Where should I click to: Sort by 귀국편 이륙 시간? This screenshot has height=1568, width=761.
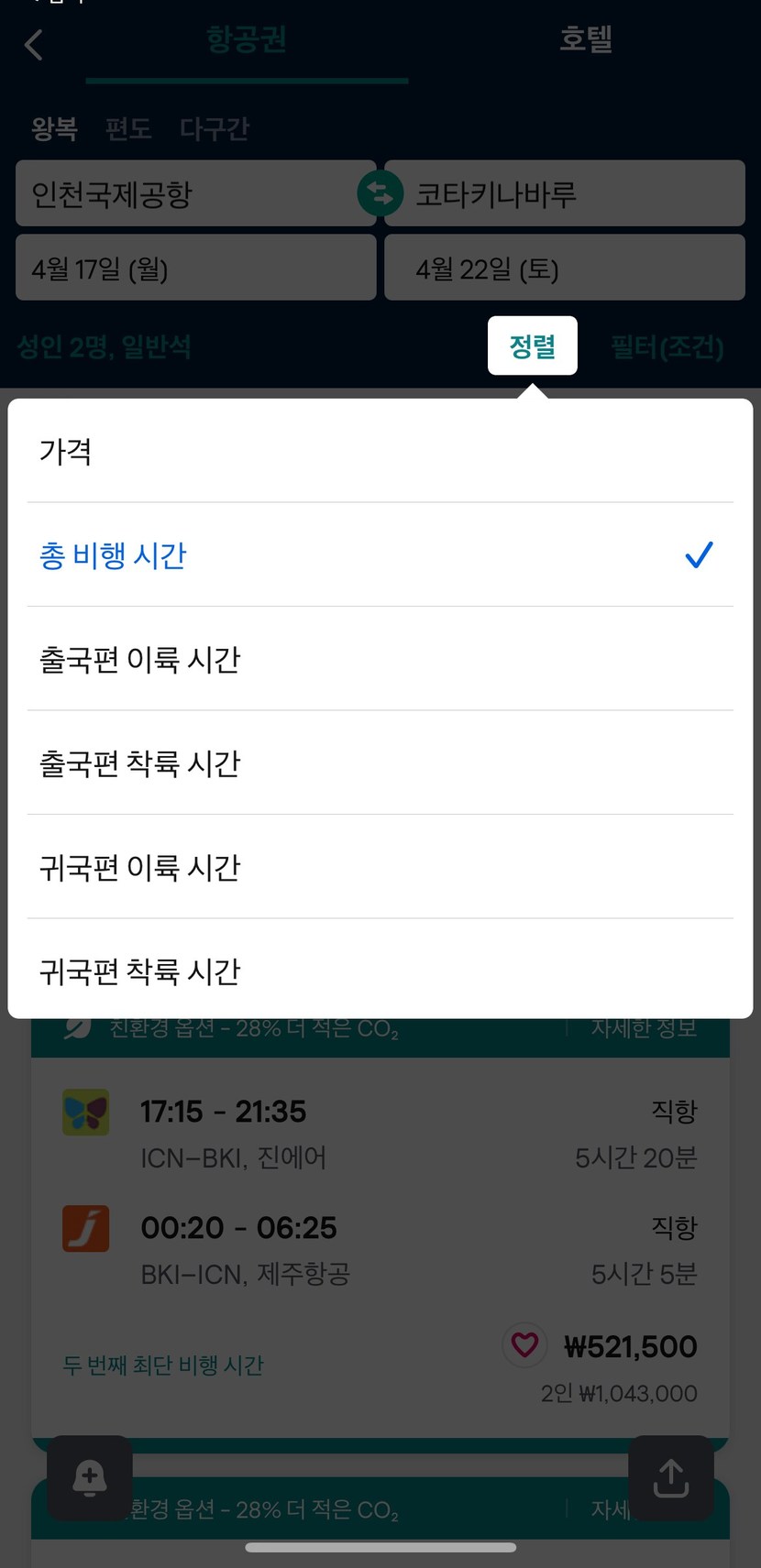point(380,867)
